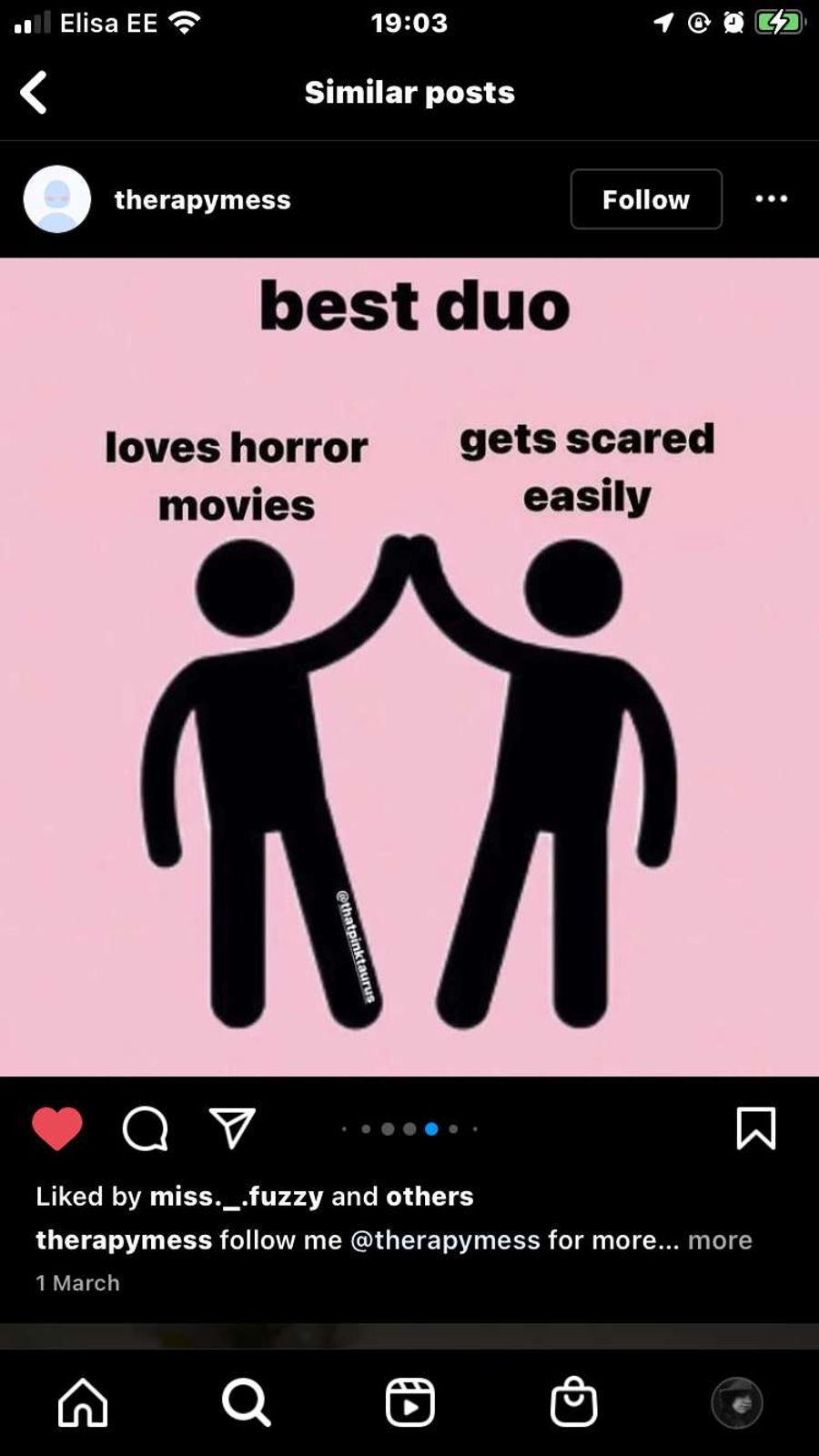
Task: Open the Search tab
Action: pyautogui.click(x=246, y=1402)
